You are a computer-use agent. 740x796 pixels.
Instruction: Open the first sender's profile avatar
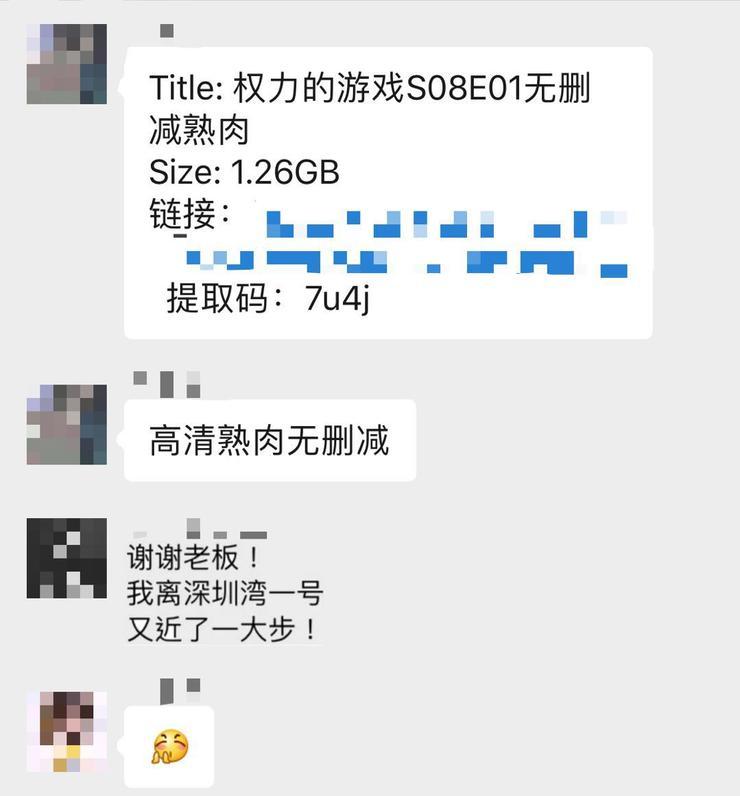(x=65, y=65)
